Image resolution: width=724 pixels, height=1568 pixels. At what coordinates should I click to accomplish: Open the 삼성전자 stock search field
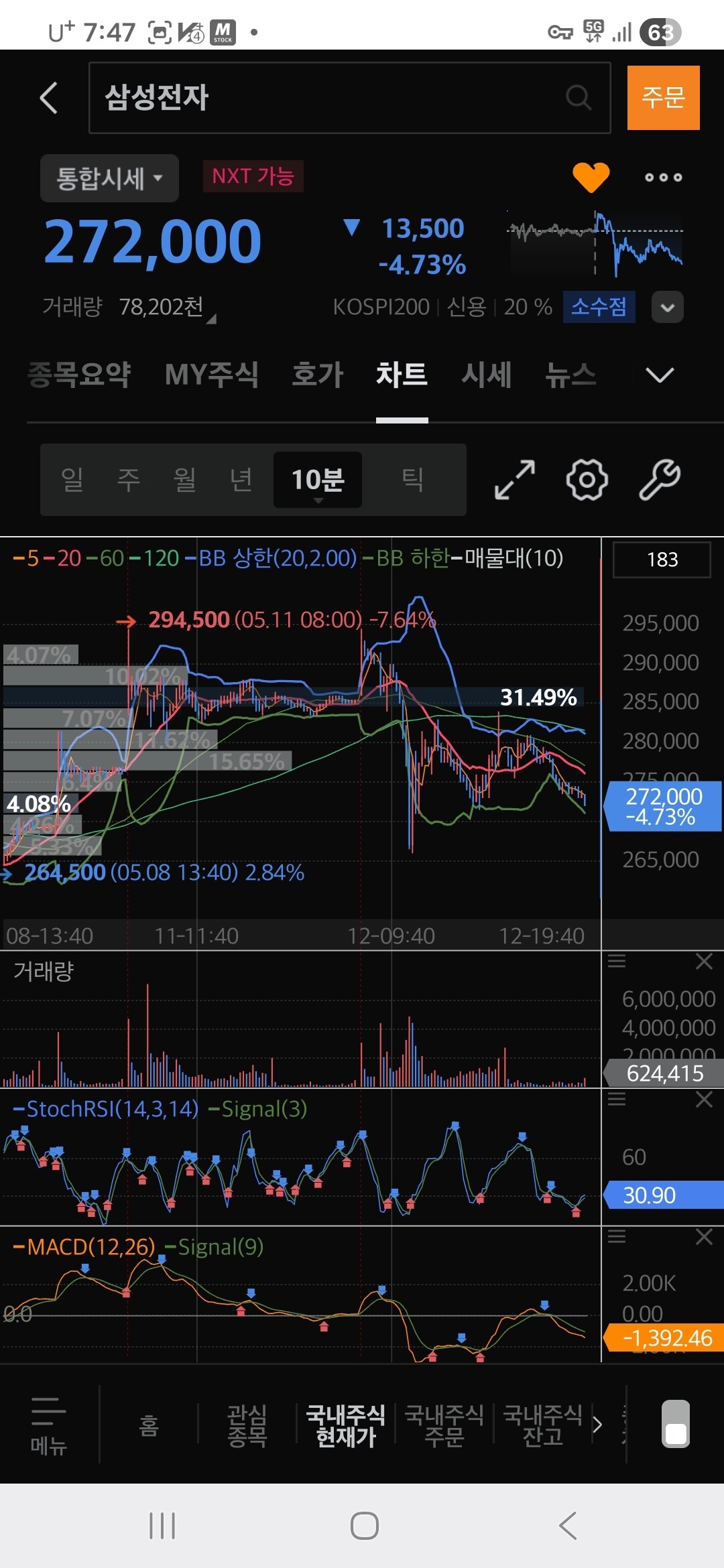[349, 98]
